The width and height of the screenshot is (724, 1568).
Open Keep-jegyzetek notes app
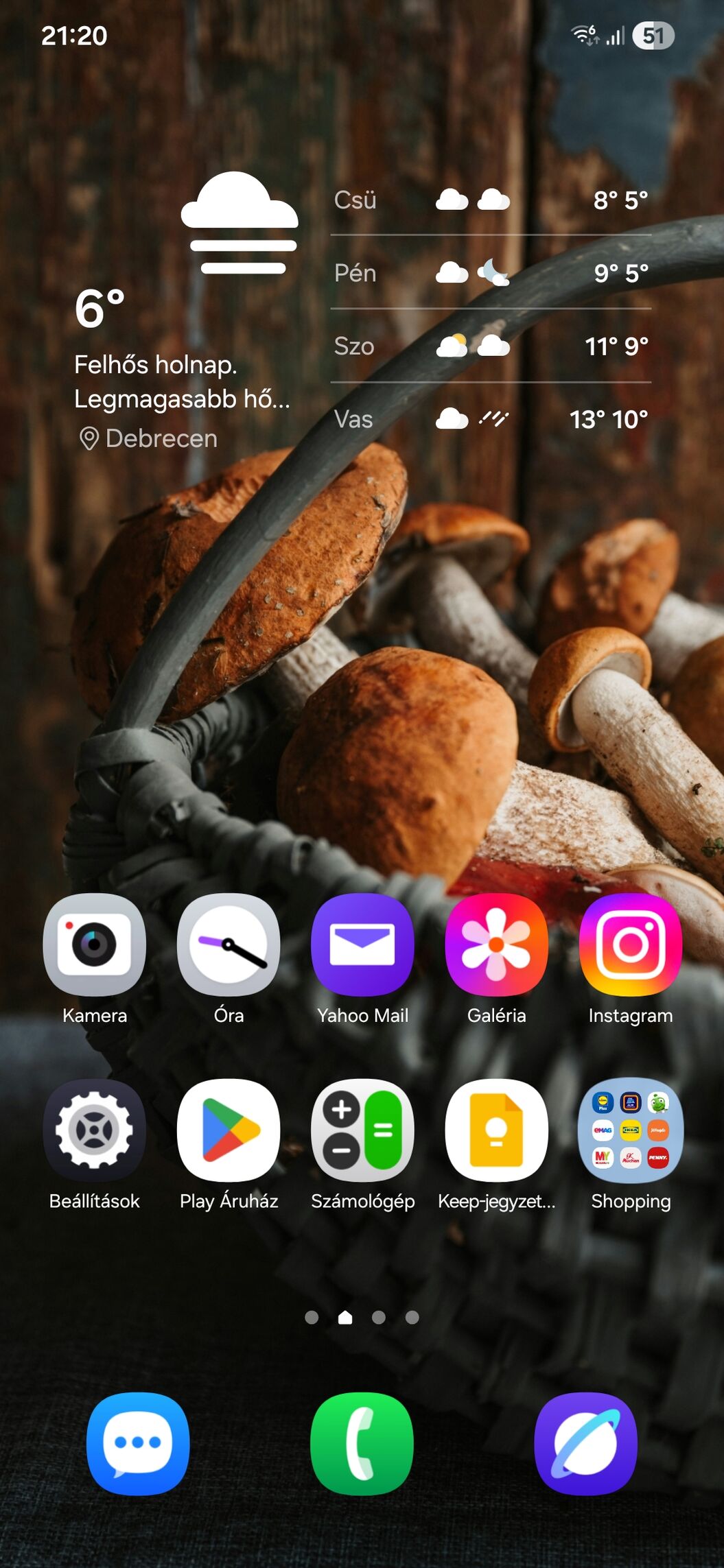click(x=496, y=1130)
